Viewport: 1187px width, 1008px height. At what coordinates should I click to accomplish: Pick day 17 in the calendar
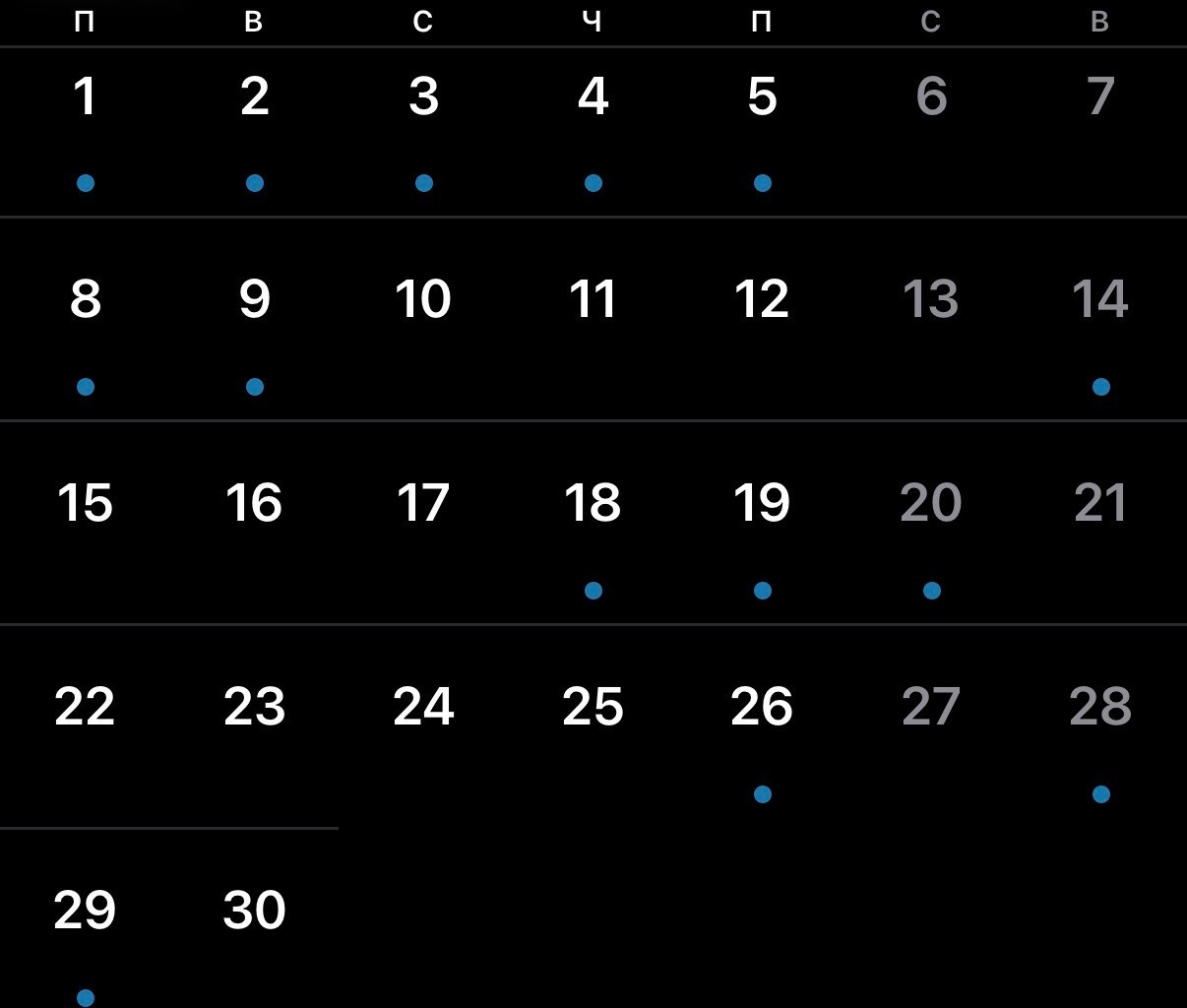coord(423,503)
